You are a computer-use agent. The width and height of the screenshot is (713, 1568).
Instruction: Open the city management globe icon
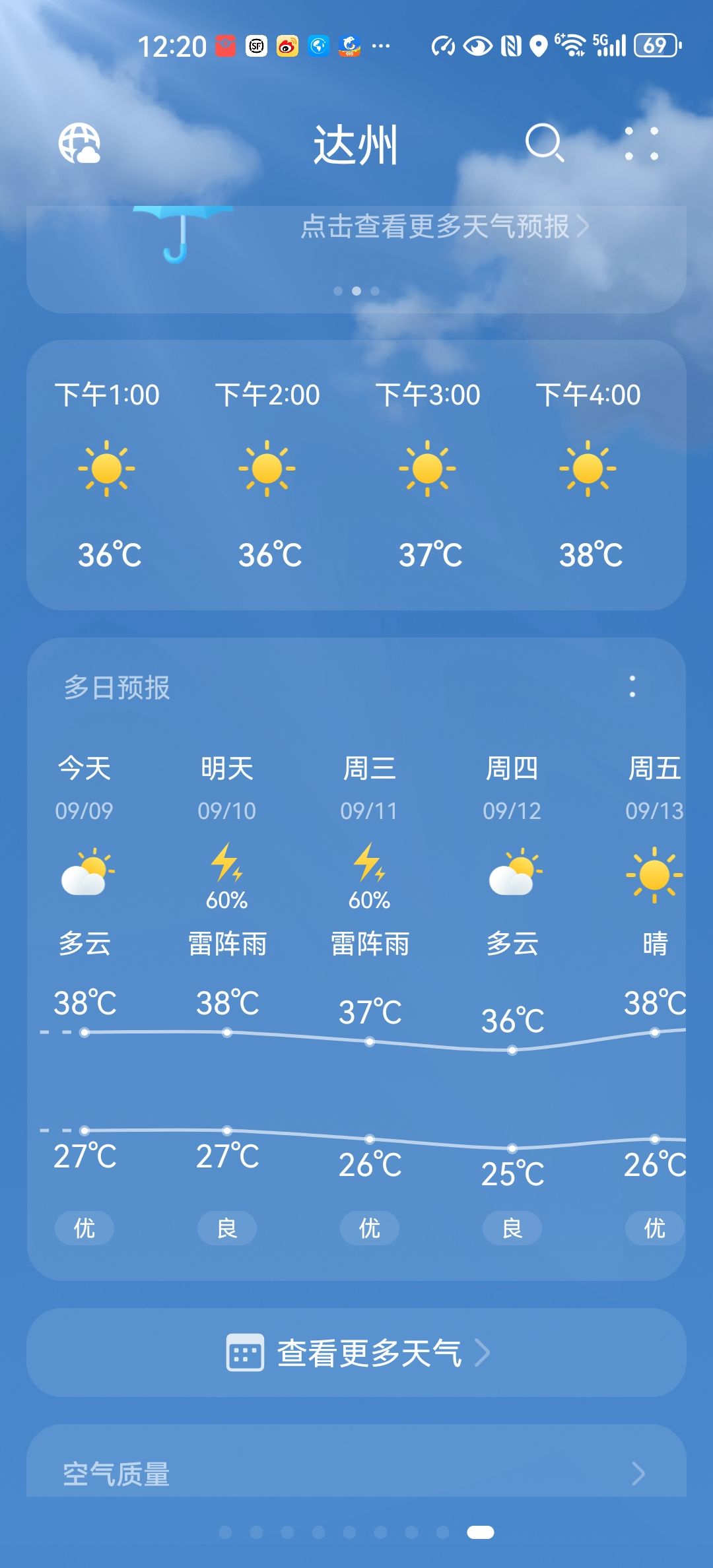(79, 143)
